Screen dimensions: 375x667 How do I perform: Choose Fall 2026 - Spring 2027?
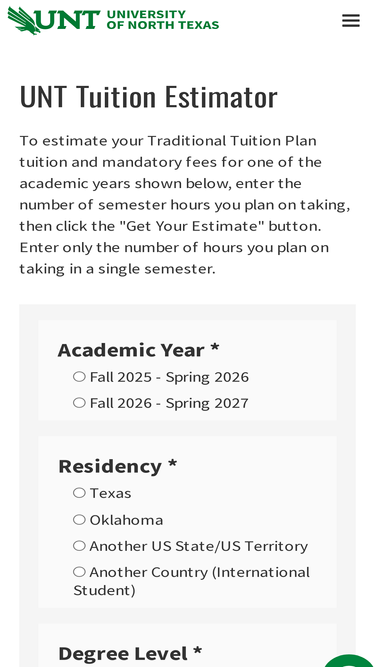pyautogui.click(x=79, y=402)
